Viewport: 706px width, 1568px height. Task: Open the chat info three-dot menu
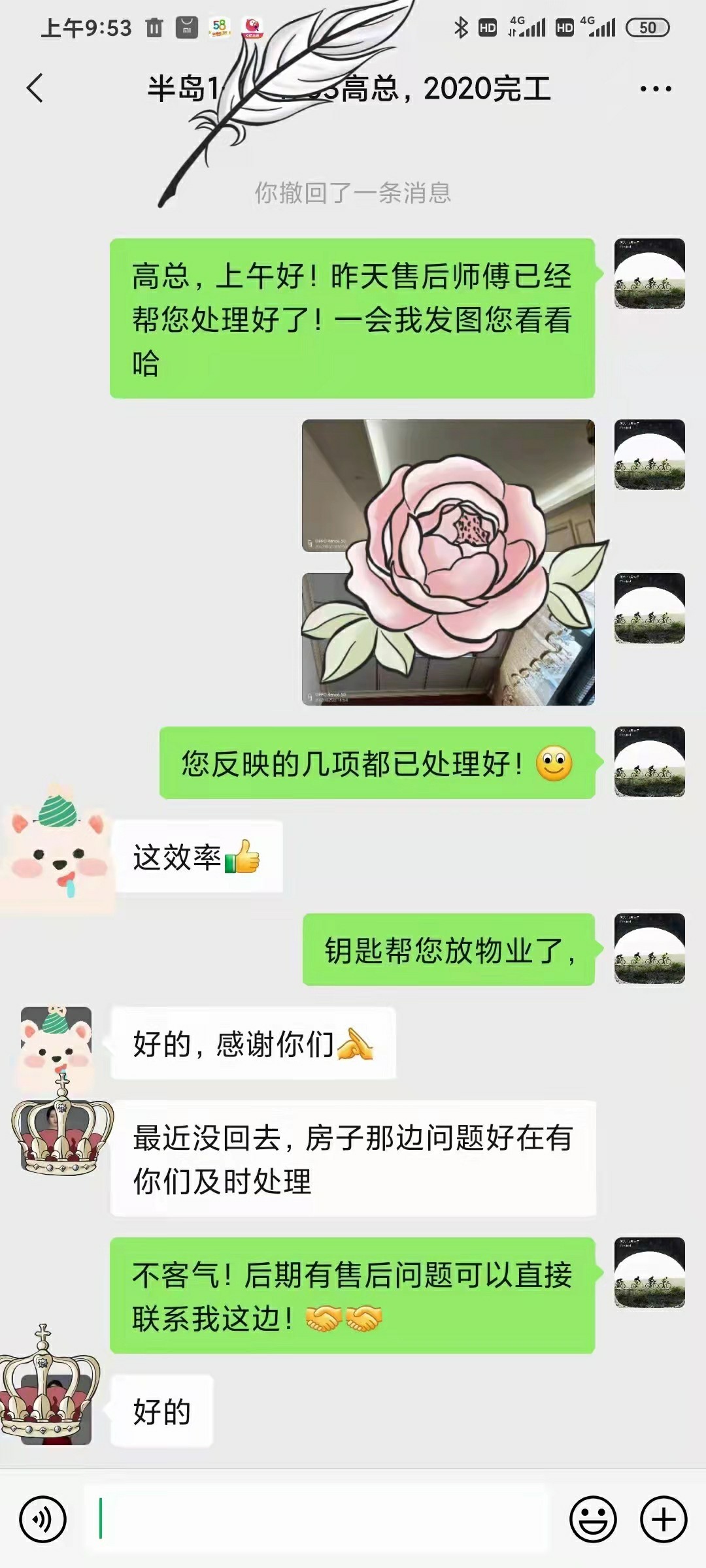pos(656,89)
